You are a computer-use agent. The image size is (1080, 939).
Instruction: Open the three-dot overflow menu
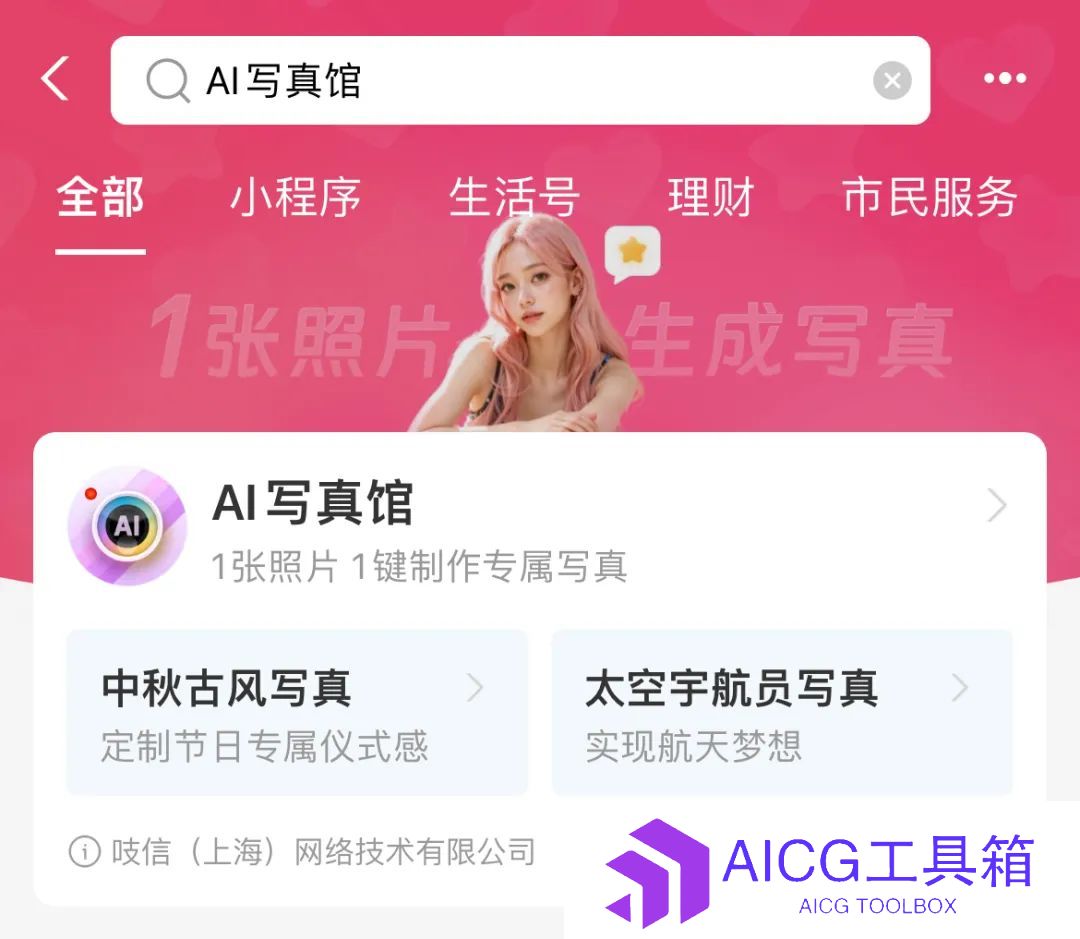coord(1004,79)
